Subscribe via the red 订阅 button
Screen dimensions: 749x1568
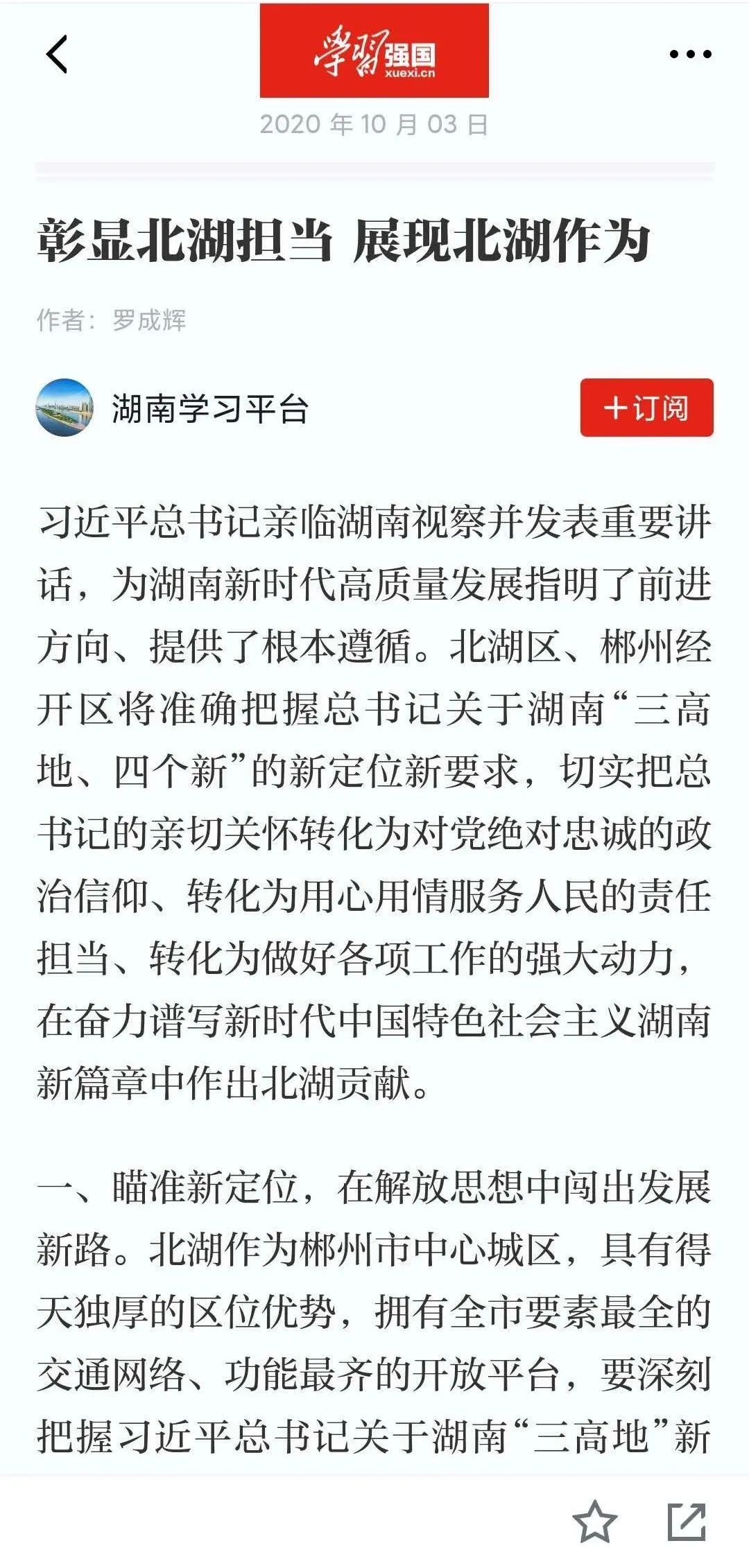click(646, 408)
